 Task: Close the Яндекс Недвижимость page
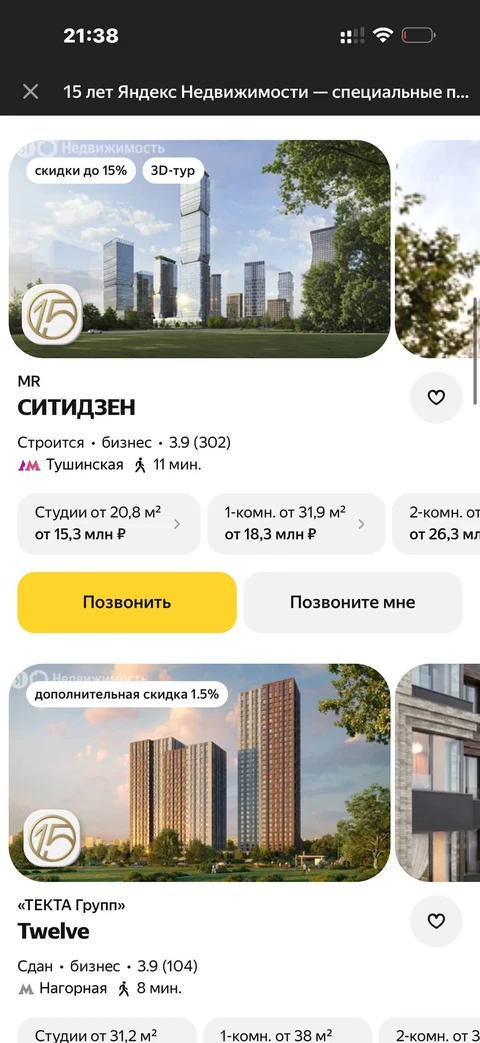31,92
